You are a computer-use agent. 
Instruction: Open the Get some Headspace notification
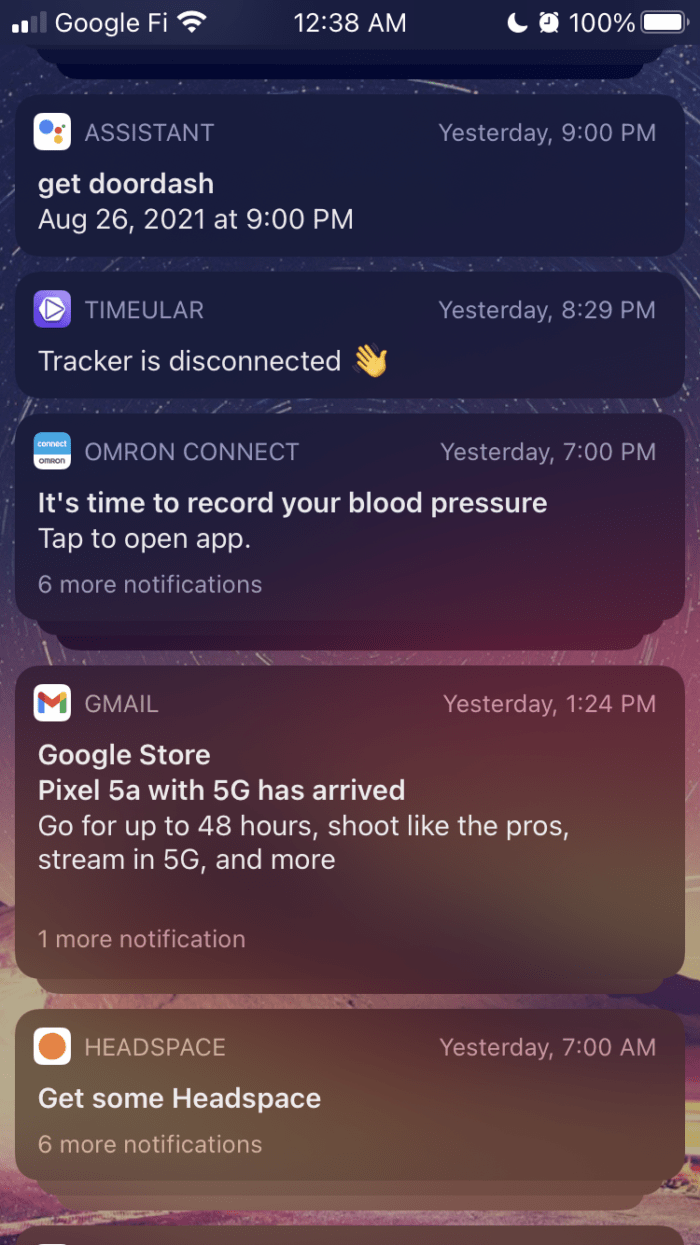tap(350, 1097)
